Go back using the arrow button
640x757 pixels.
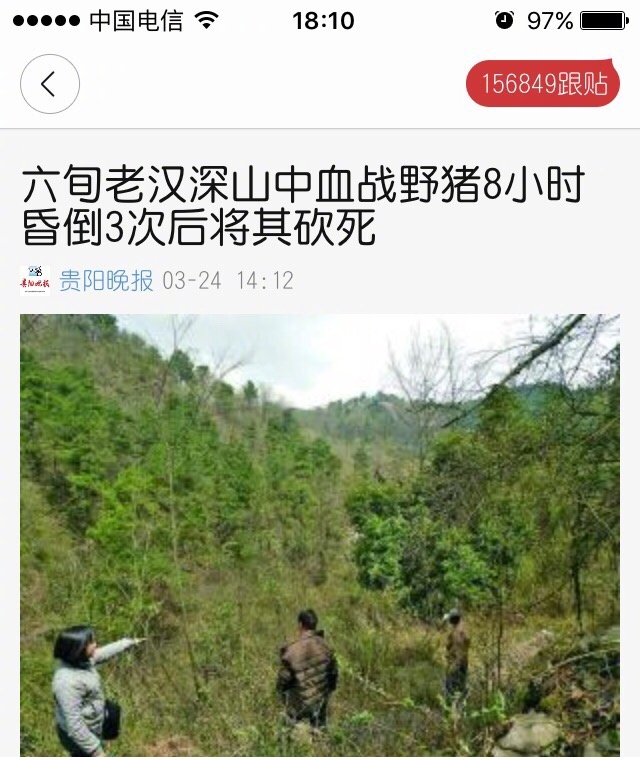[x=49, y=84]
